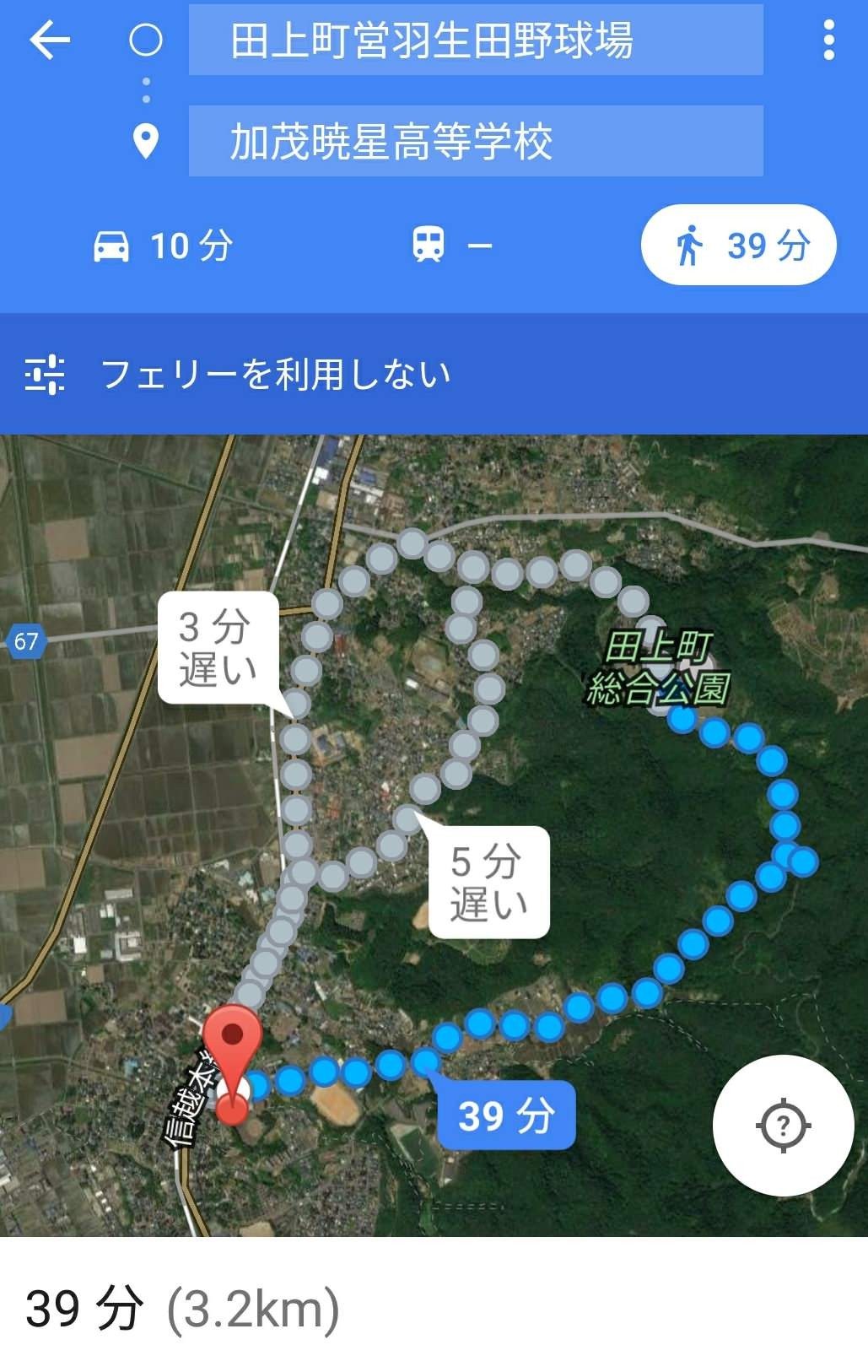Edit the starting point 田上町営羽生田野球場
The image size is (868, 1372).
475,41
